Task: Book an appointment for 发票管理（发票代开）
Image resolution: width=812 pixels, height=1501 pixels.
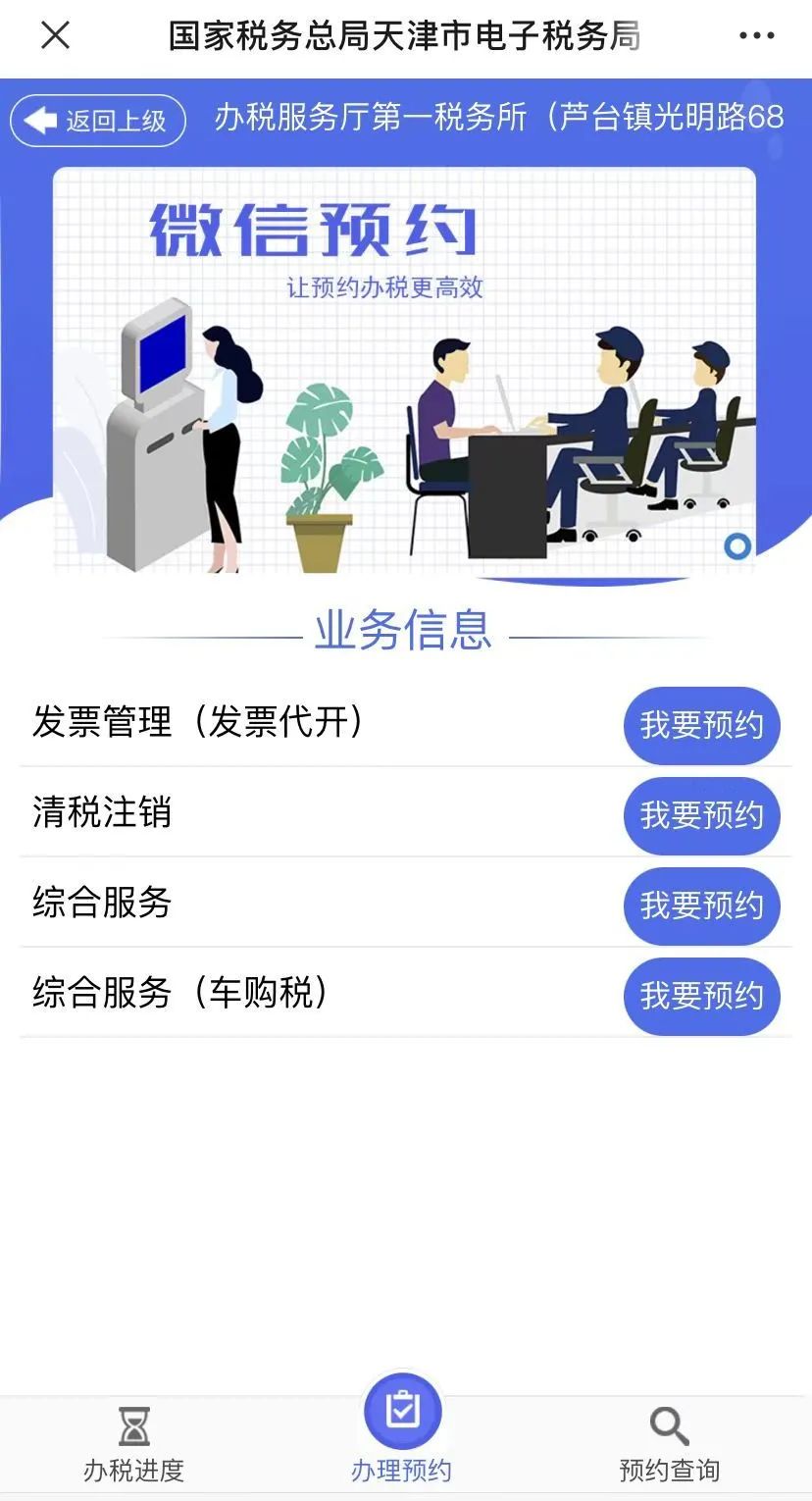Action: [701, 726]
